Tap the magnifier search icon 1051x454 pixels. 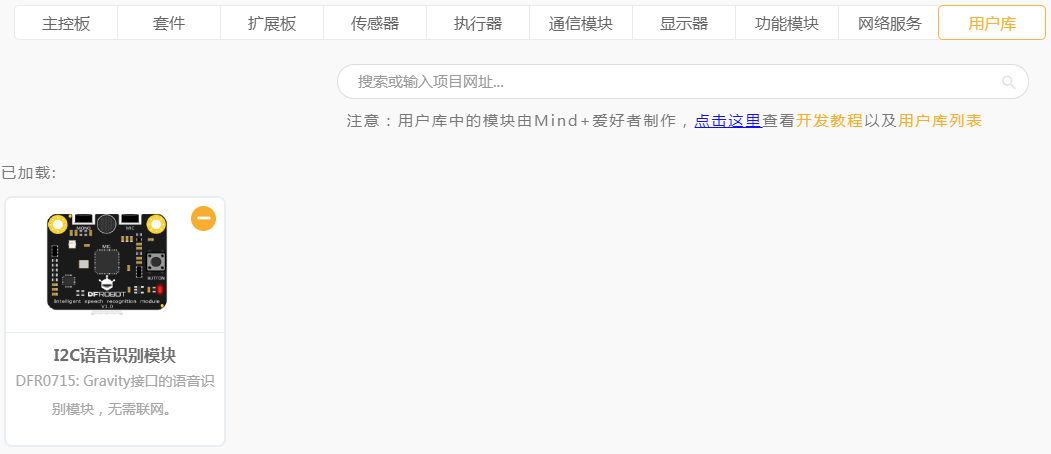pyautogui.click(x=1008, y=82)
